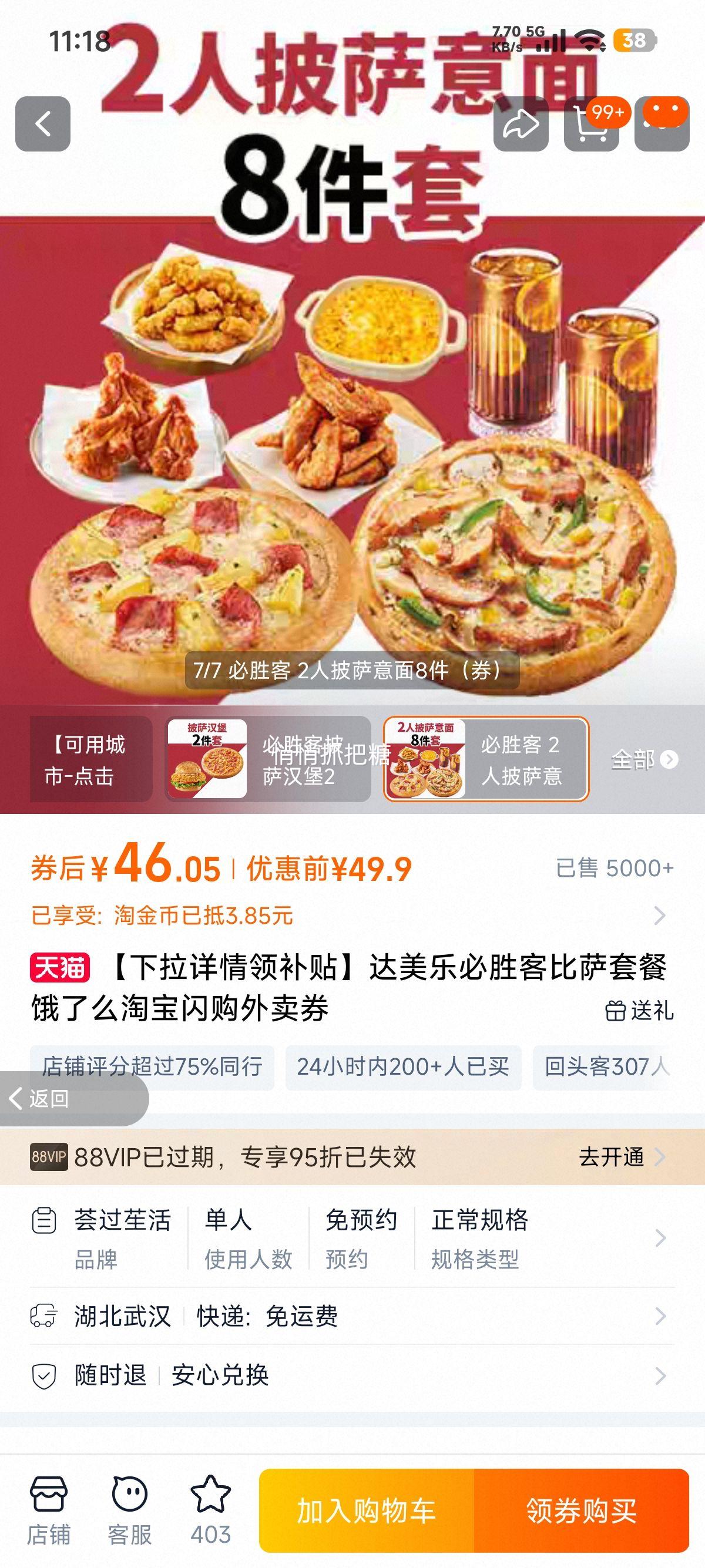Image resolution: width=705 pixels, height=1568 pixels.
Task: Open the 随时退 安心兑换 guarantee row
Action: (352, 1375)
